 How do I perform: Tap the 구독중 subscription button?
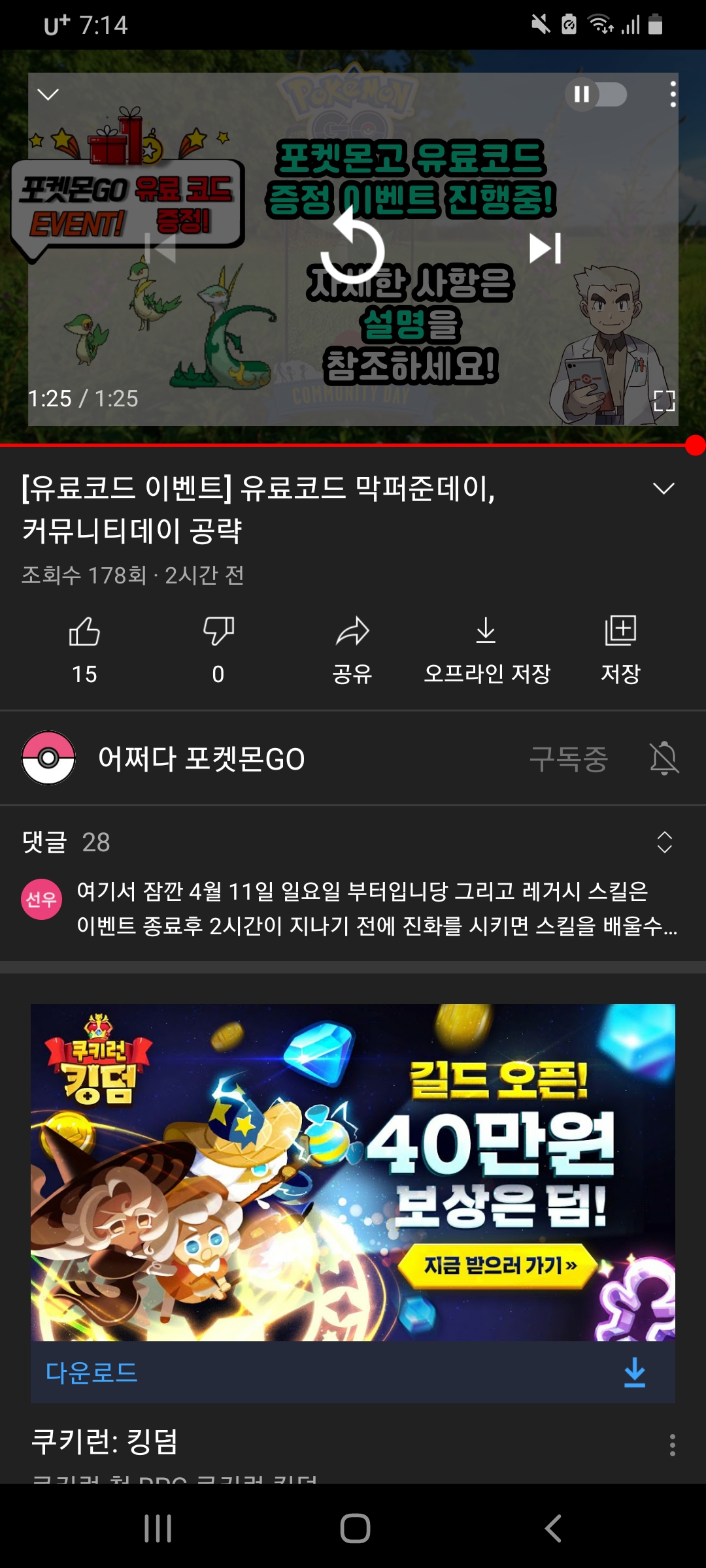[x=569, y=759]
